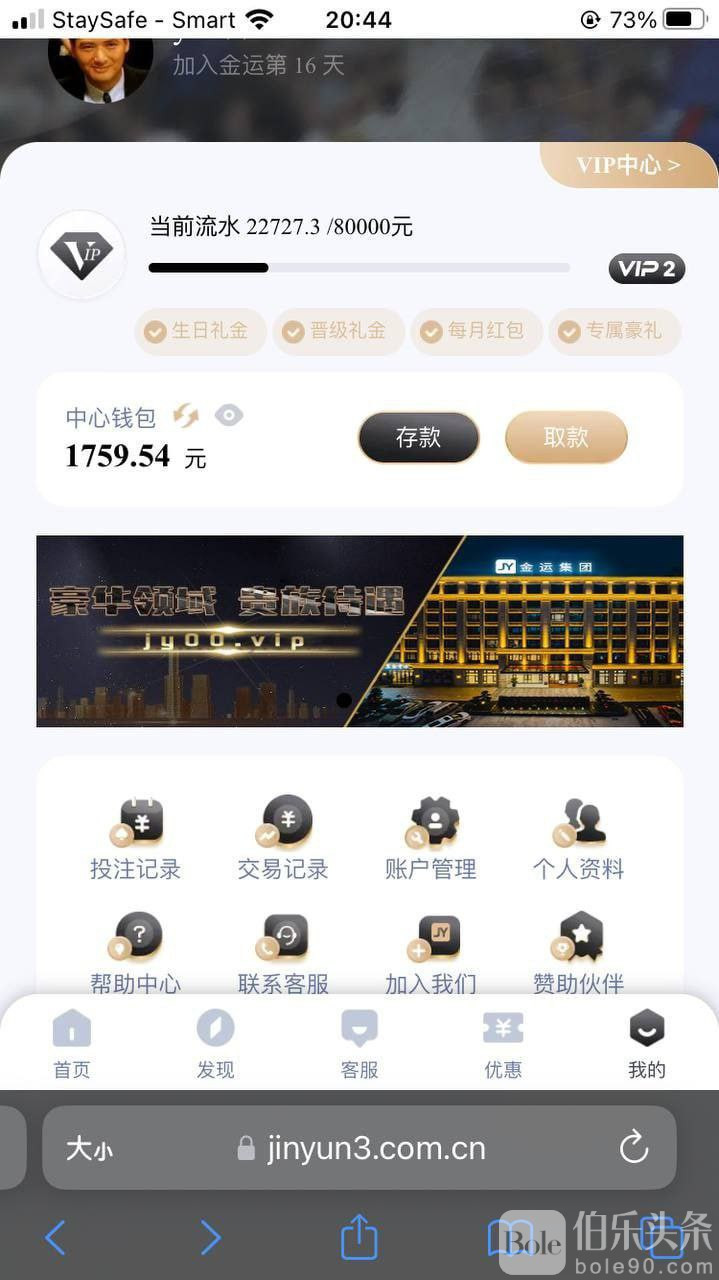This screenshot has height=1280, width=719.
Task: Switch to the 发现 discover tab
Action: 215,1044
